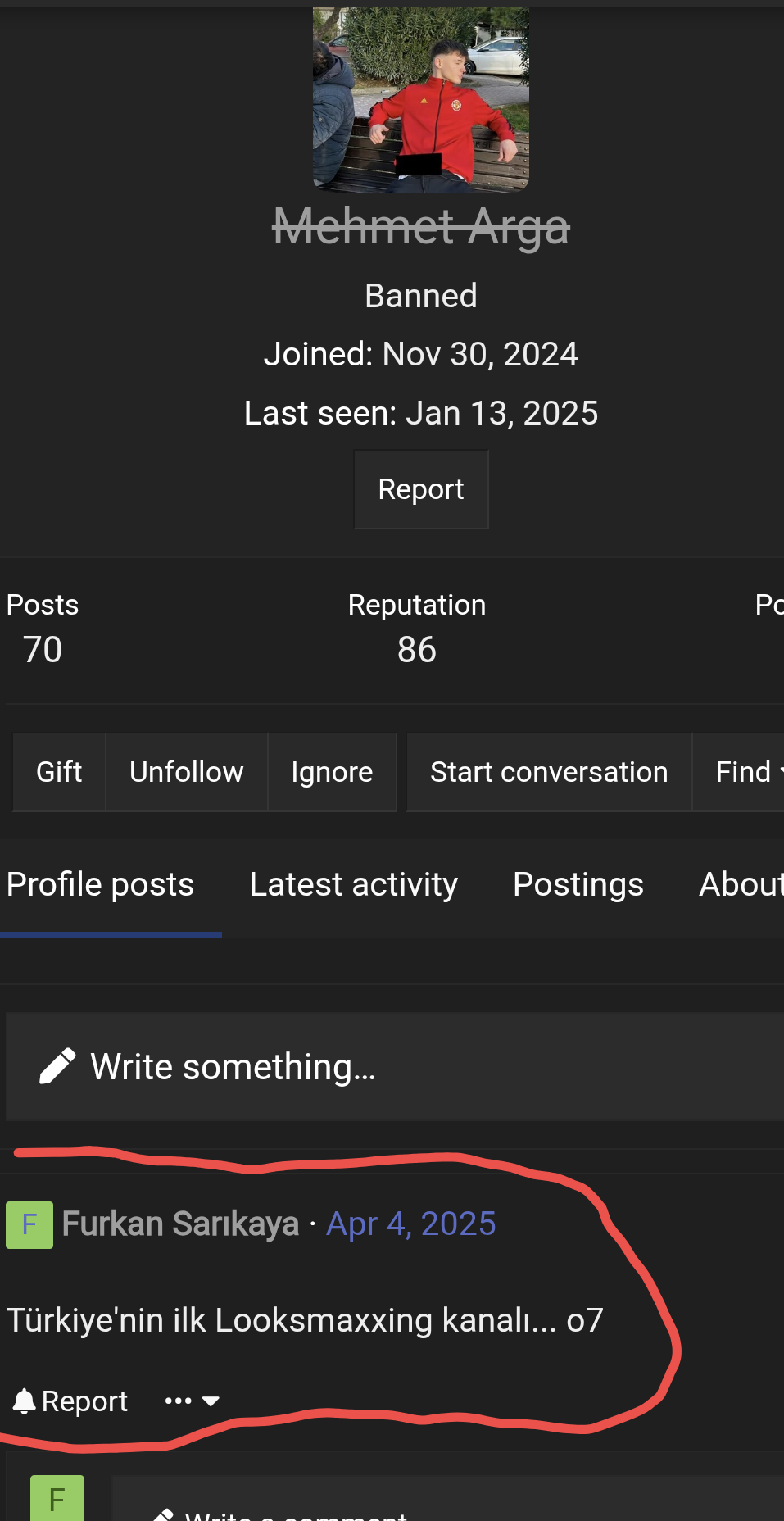Open the About tab

[741, 885]
